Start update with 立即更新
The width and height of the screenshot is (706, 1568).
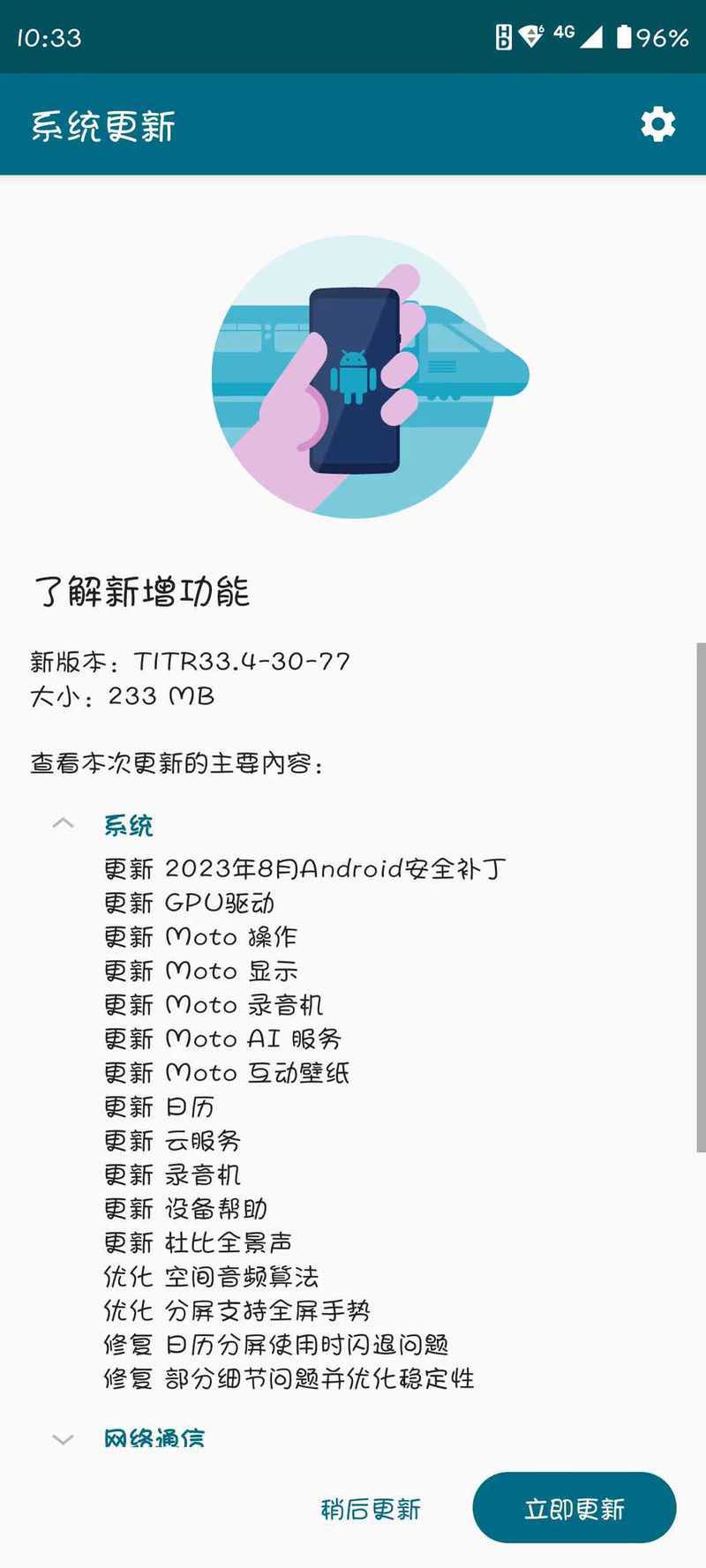[x=575, y=1508]
